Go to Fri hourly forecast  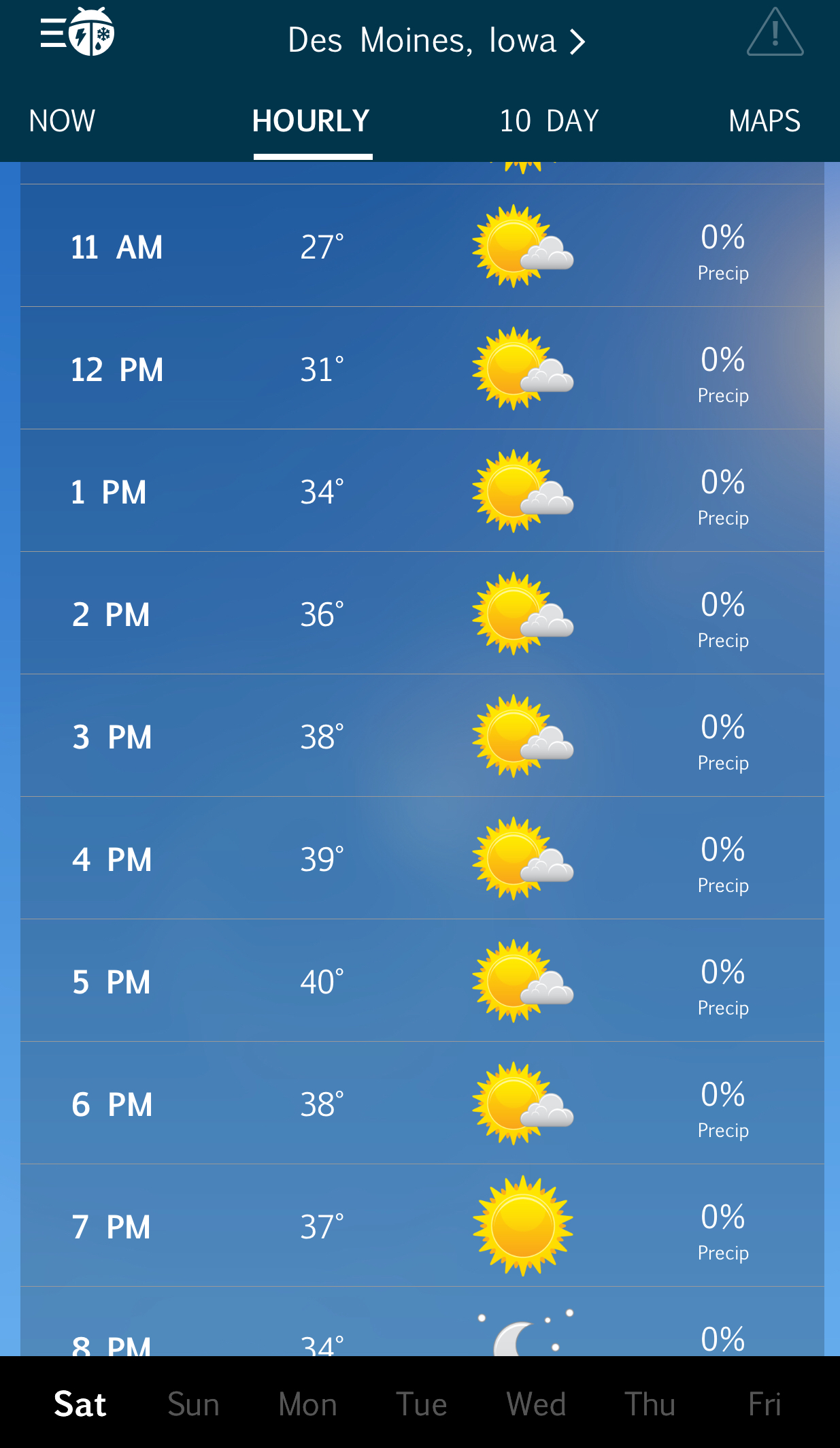764,1404
